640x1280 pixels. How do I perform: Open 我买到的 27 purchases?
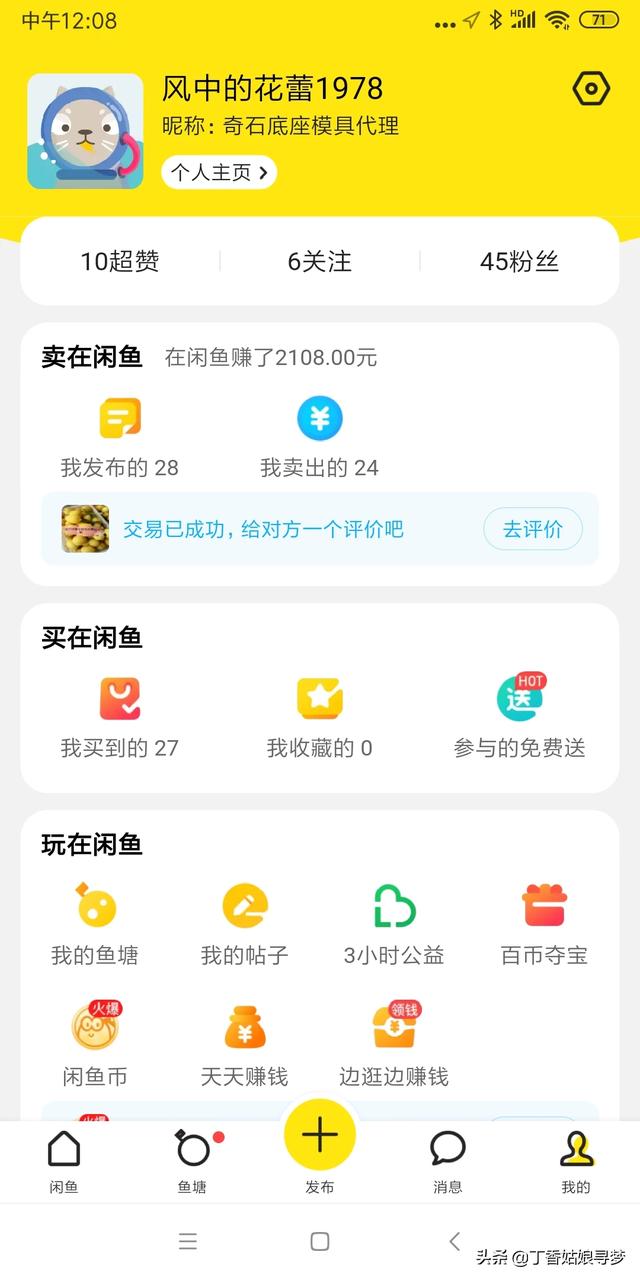pos(120,718)
